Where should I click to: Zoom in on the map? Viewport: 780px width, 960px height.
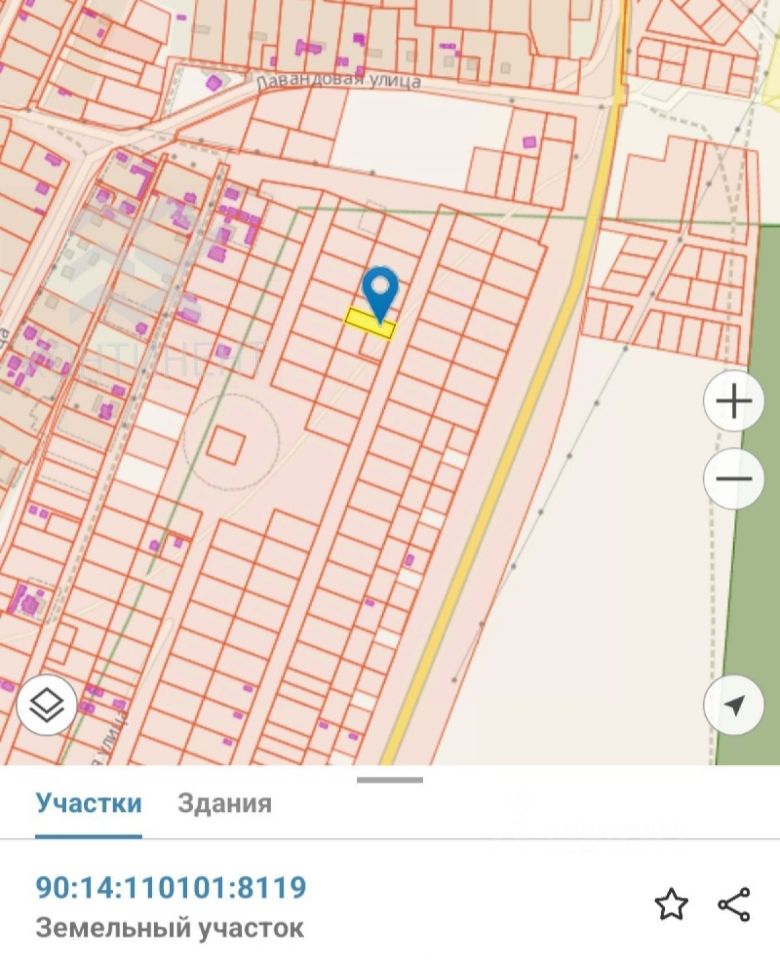[734, 402]
